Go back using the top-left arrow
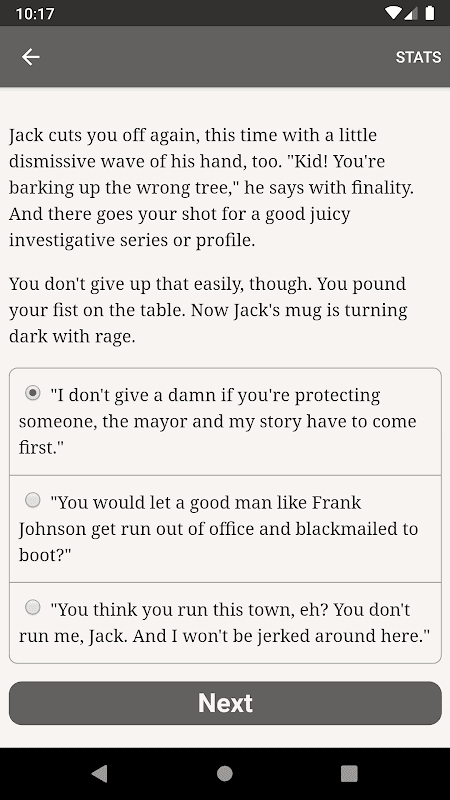450x800 pixels. [x=31, y=57]
